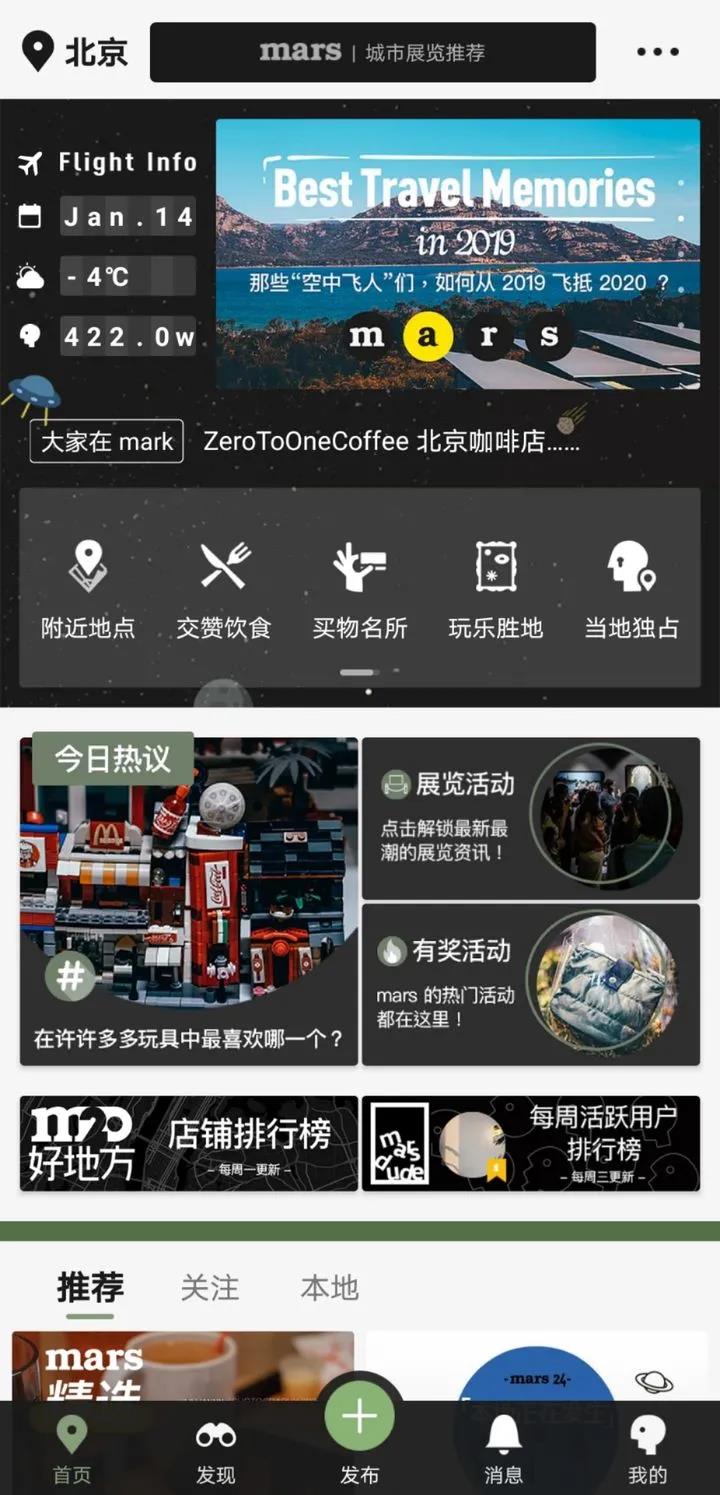Tap the 消息 notification bell icon
This screenshot has height=1495, width=720.
pos(503,1434)
